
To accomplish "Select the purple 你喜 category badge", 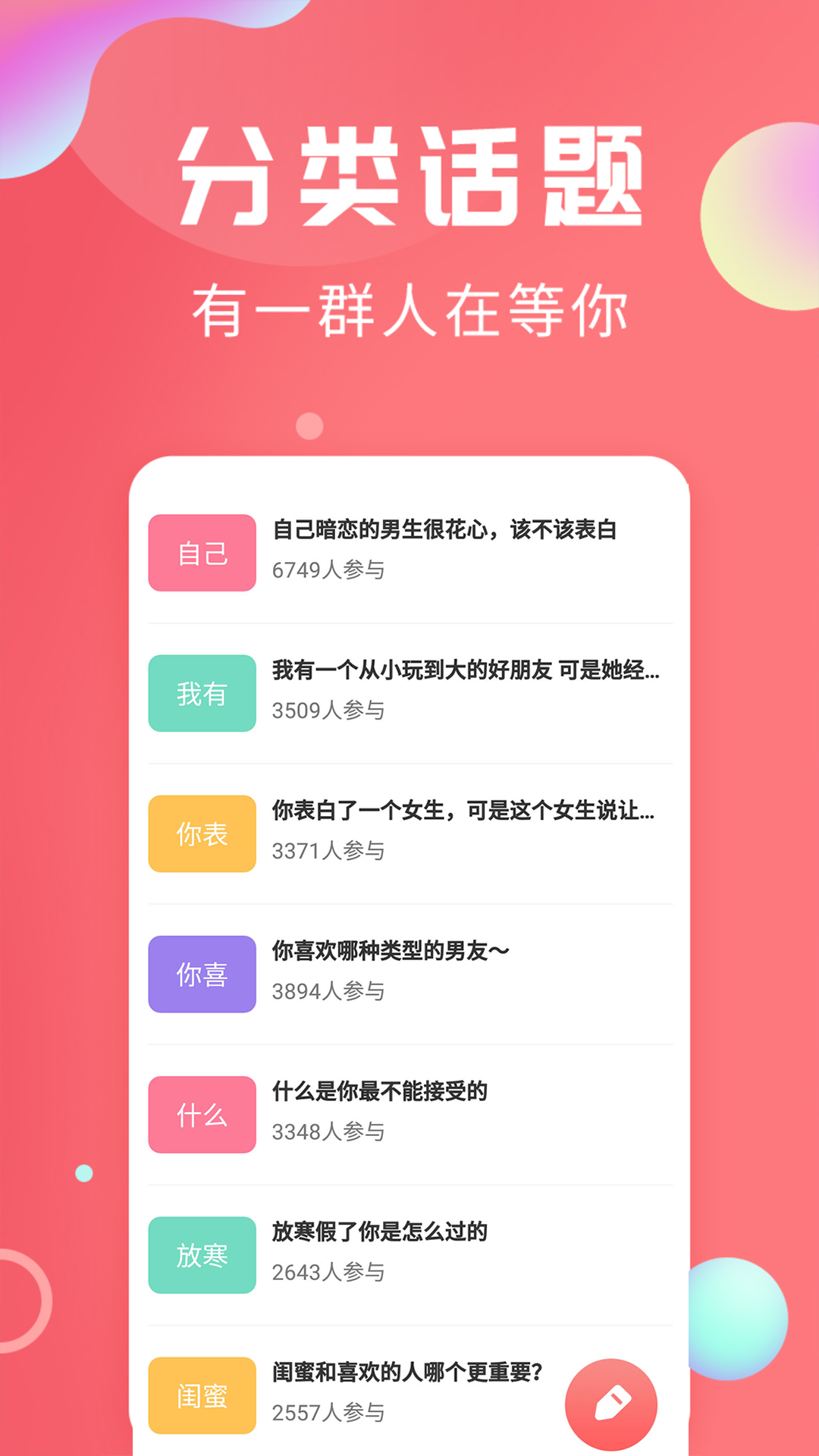I will (202, 973).
